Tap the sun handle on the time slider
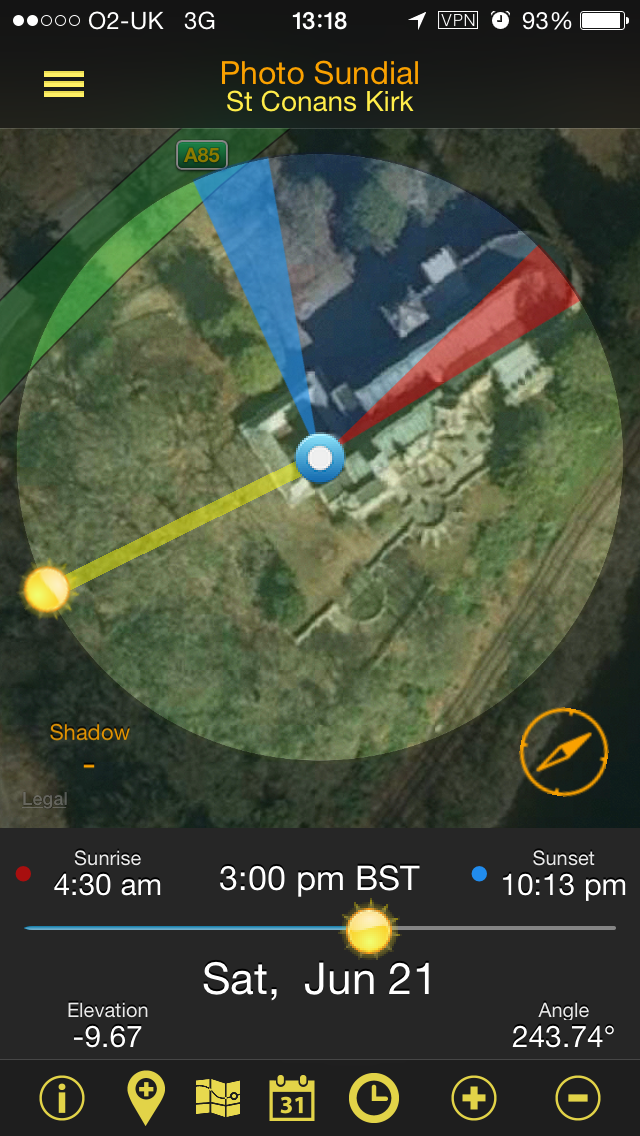Viewport: 640px width, 1136px height. 370,929
